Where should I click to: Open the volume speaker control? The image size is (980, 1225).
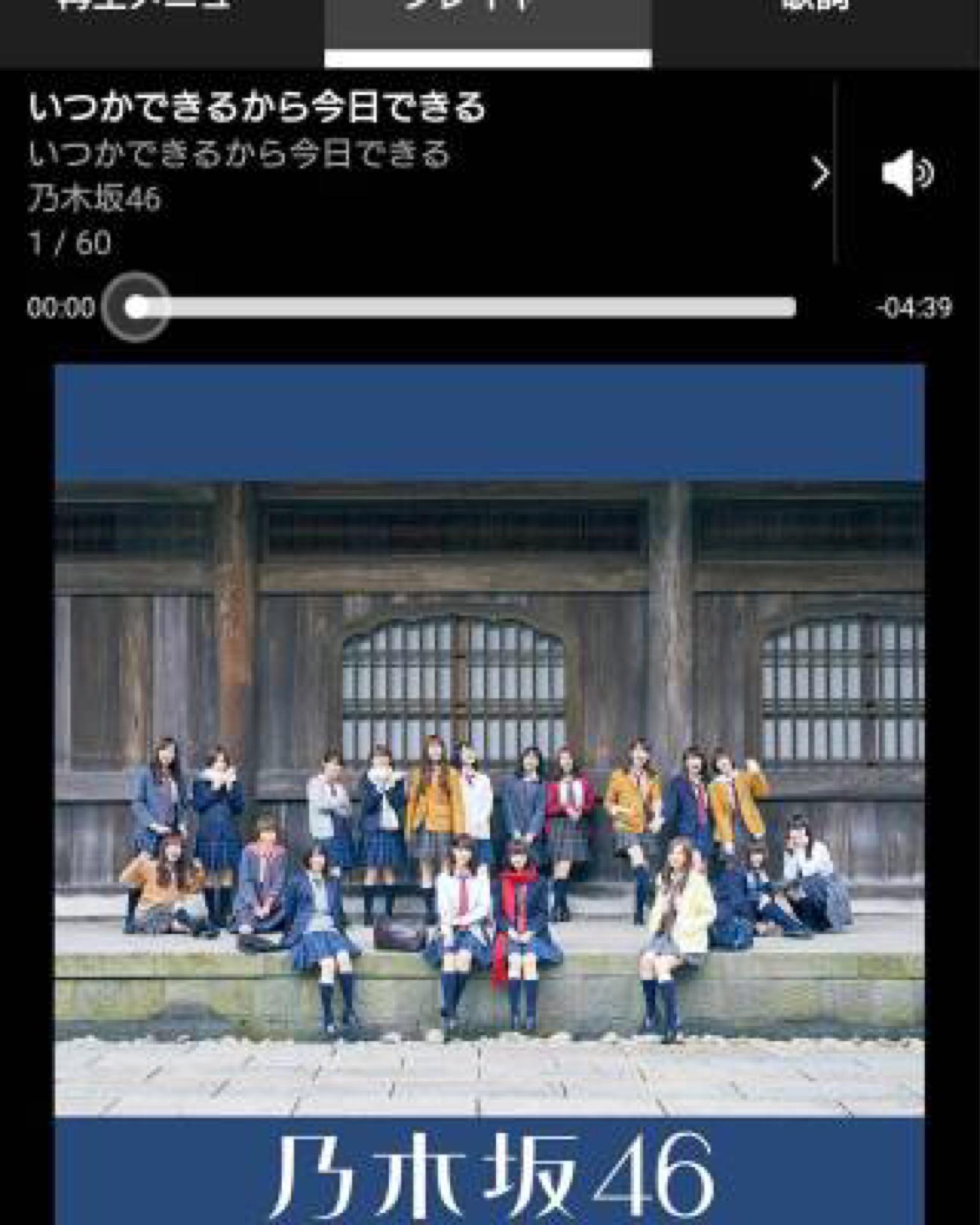pos(907,173)
